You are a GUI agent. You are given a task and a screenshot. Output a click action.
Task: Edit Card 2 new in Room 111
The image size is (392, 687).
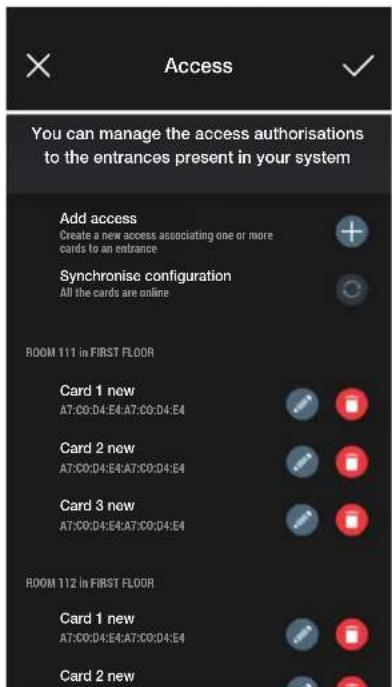click(302, 462)
